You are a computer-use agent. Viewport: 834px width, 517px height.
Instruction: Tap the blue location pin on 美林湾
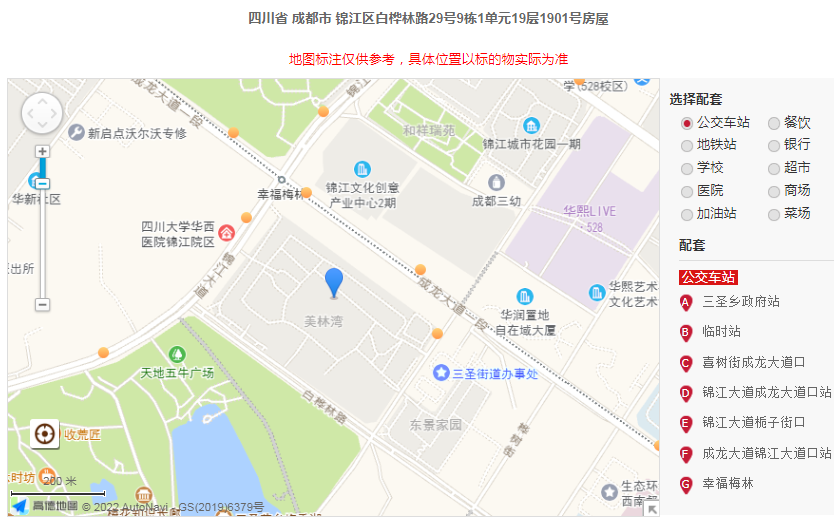(334, 281)
